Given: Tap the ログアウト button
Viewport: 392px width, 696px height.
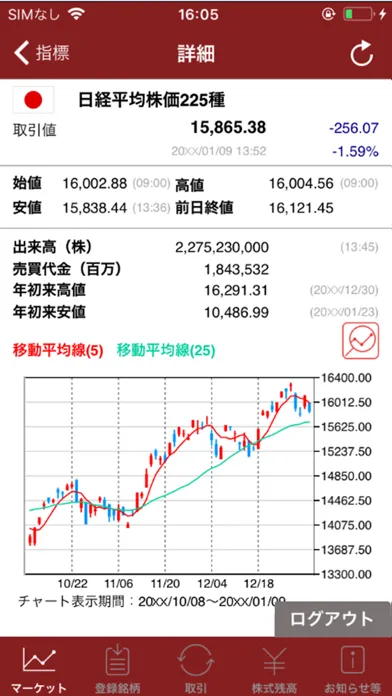Looking at the screenshot, I should (x=333, y=619).
